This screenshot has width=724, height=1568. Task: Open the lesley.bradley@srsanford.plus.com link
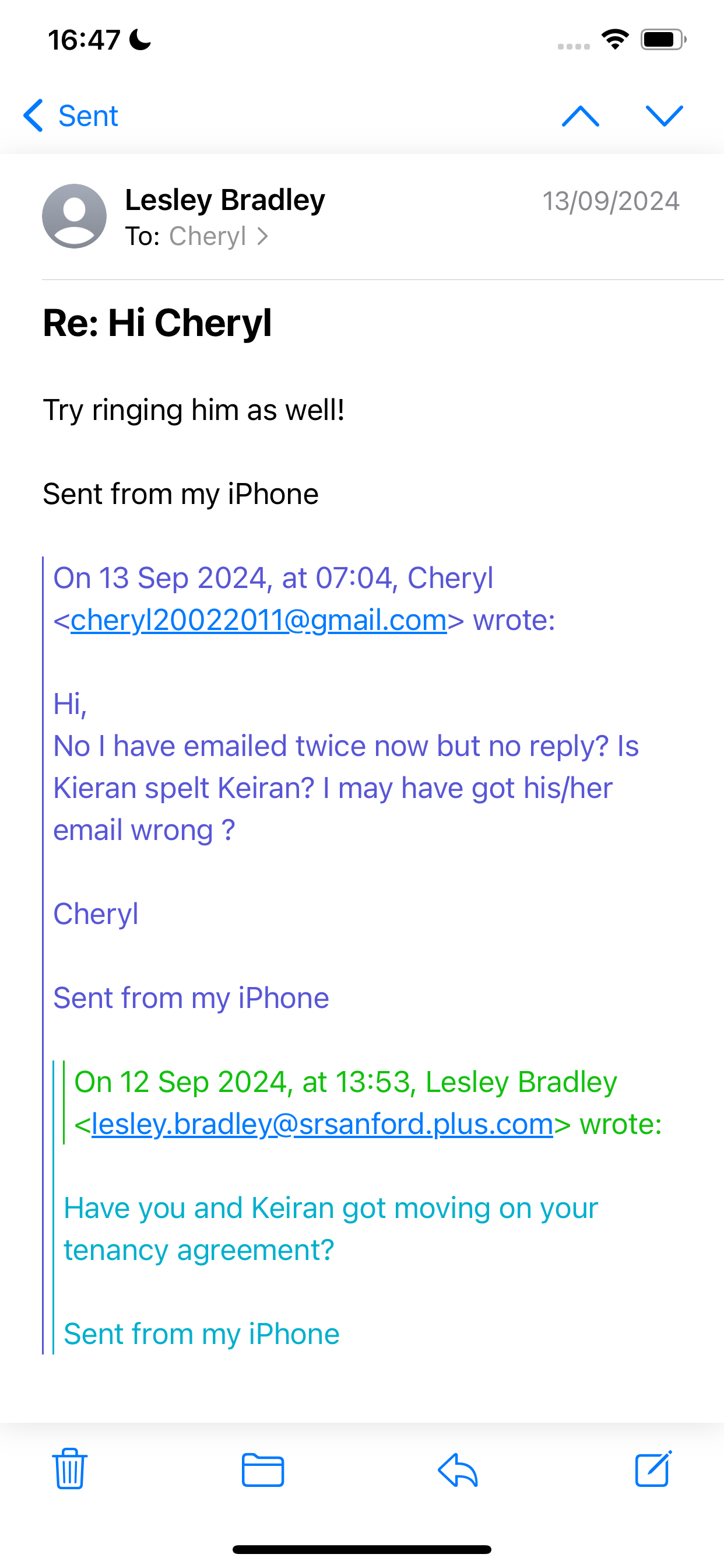point(322,1123)
